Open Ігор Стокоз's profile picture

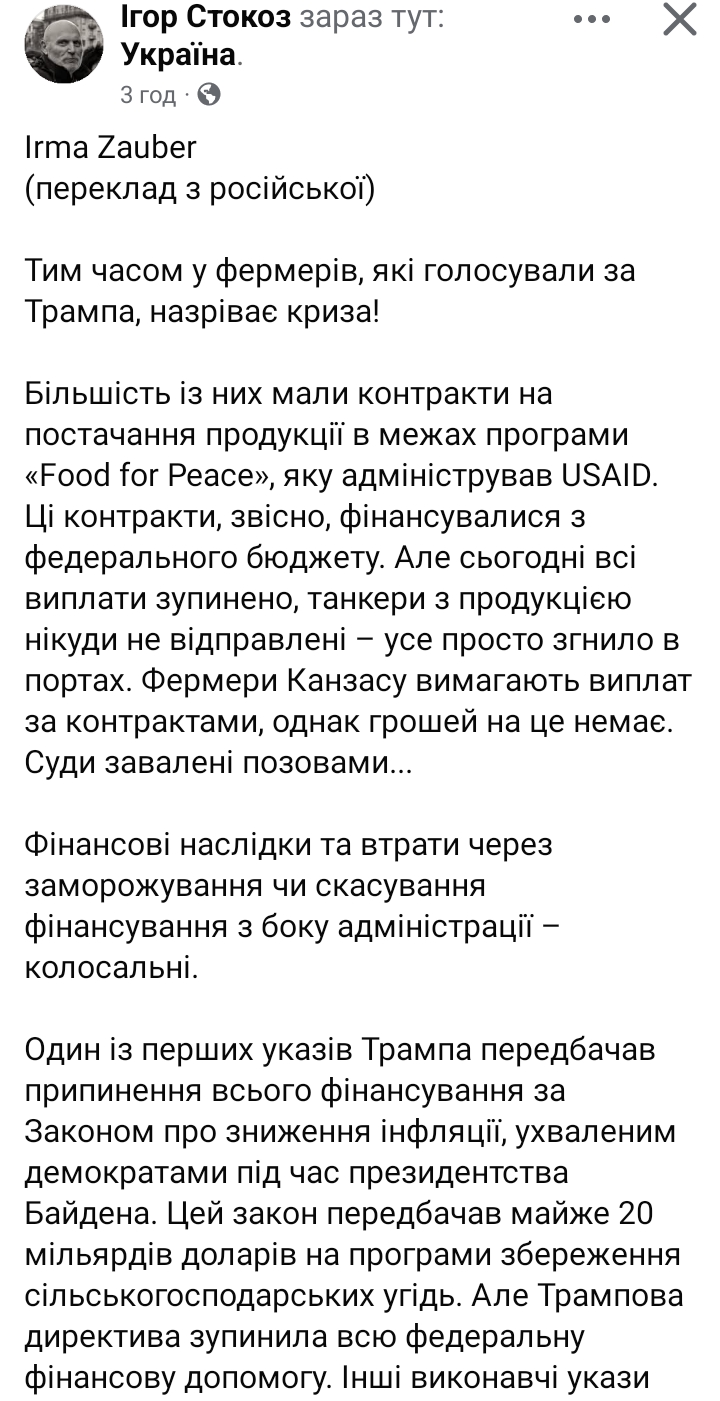pos(63,44)
